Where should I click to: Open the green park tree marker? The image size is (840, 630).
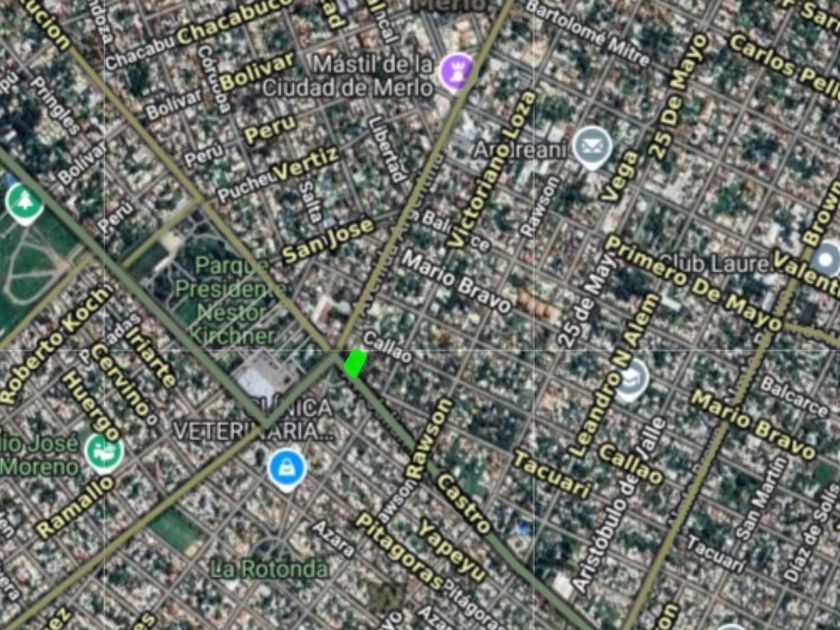(24, 203)
